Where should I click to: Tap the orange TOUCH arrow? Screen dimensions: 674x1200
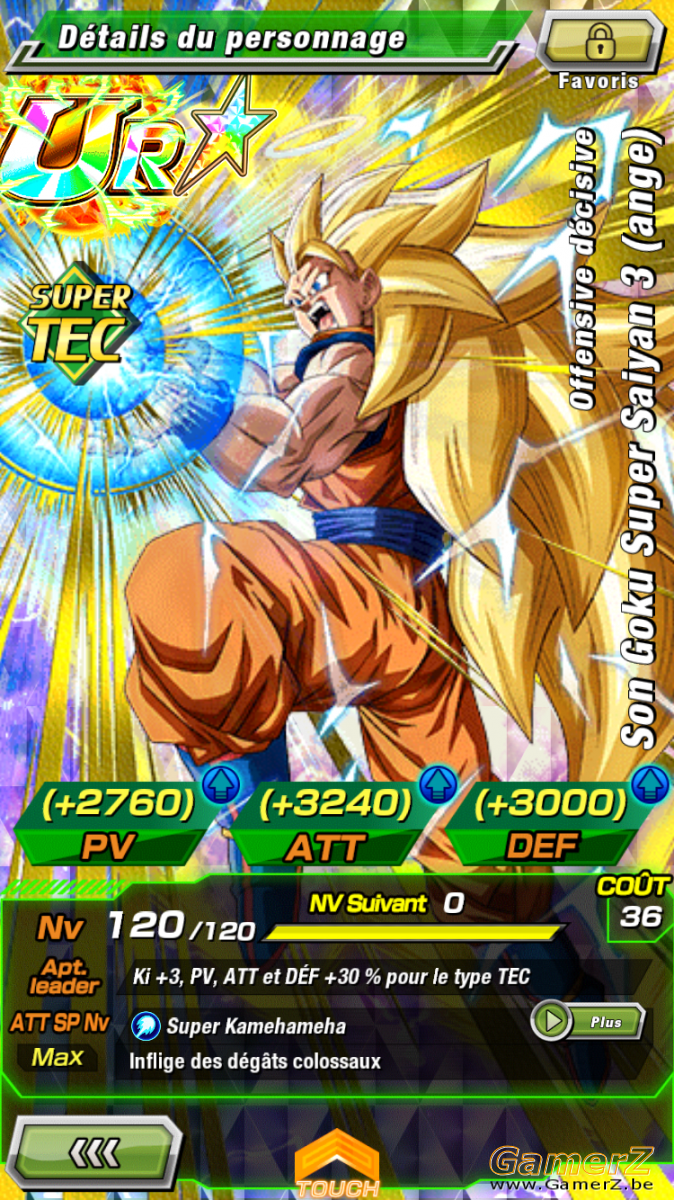337,1164
